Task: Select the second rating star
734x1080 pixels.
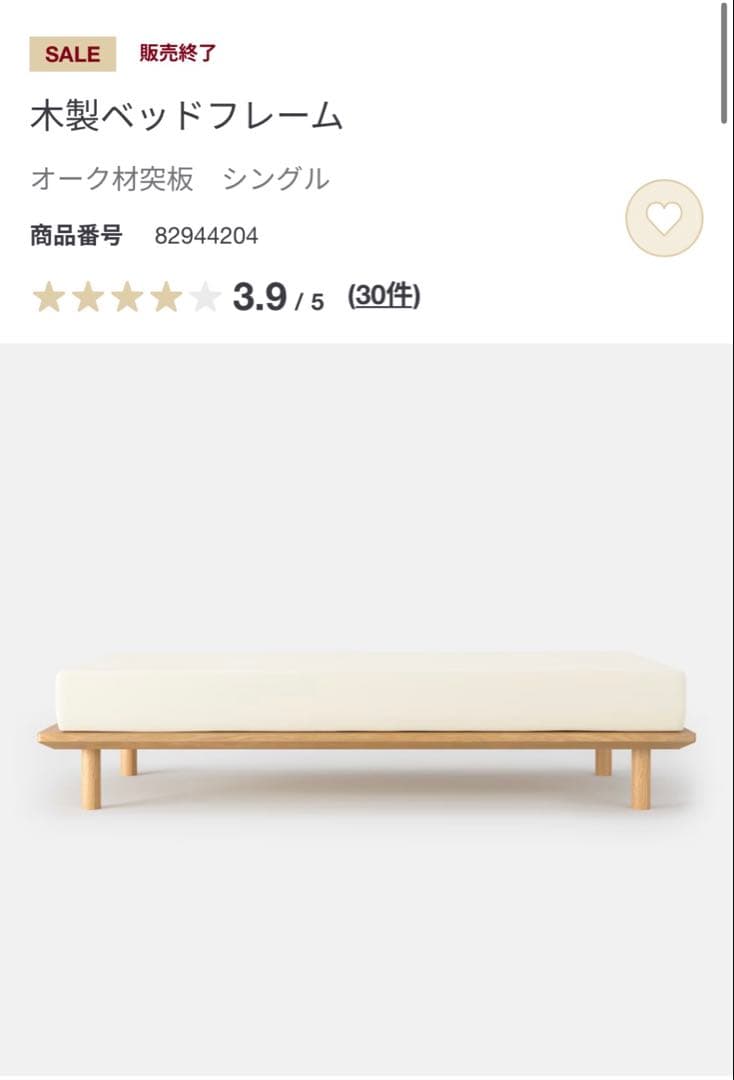Action: click(x=87, y=297)
